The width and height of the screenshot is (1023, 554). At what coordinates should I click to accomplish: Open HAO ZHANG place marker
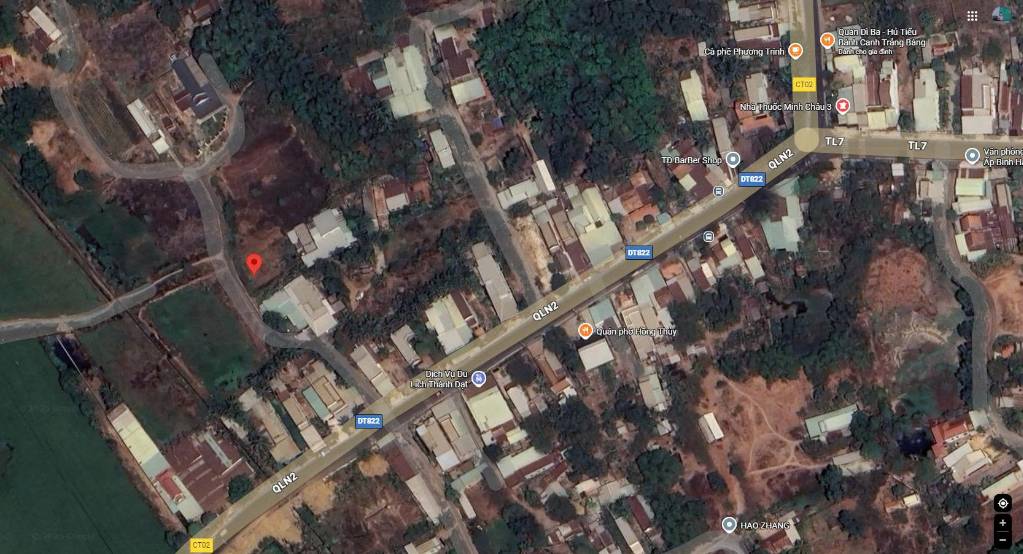coord(729,525)
